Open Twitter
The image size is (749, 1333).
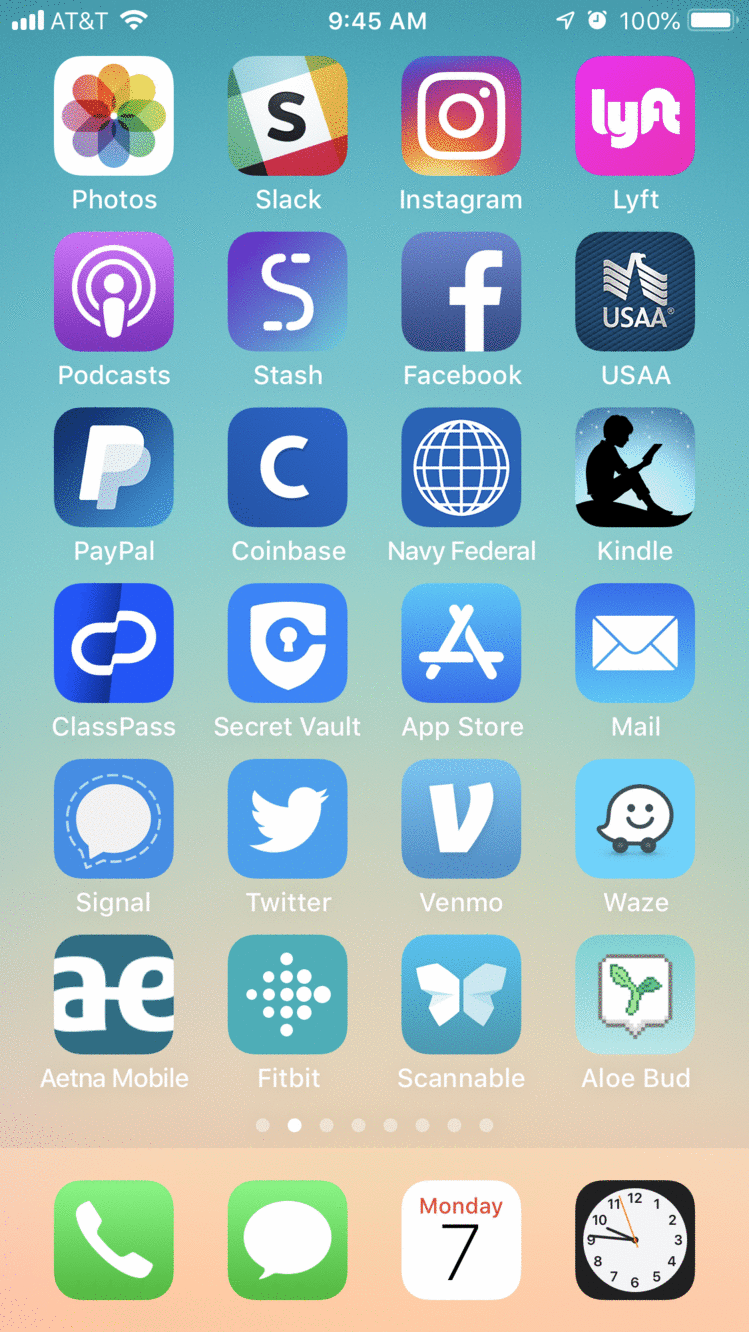[x=287, y=818]
